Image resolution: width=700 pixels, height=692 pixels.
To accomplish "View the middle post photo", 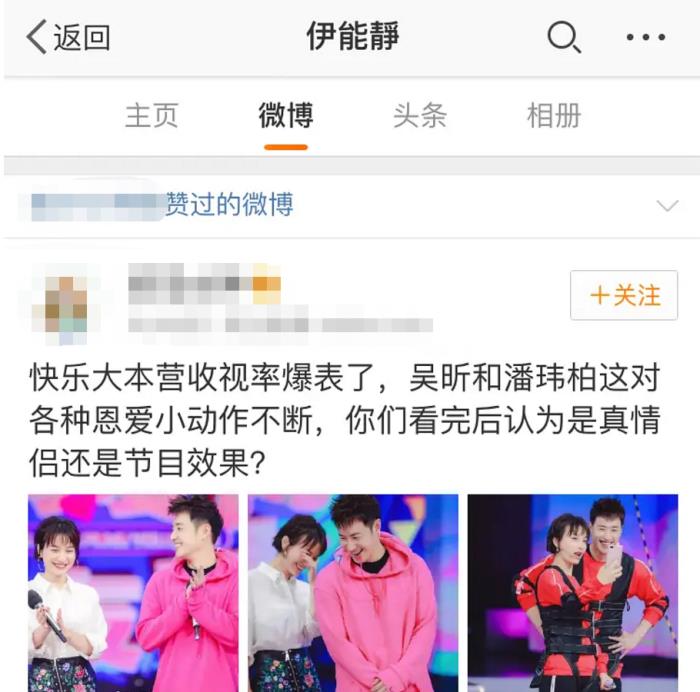I will pyautogui.click(x=353, y=592).
